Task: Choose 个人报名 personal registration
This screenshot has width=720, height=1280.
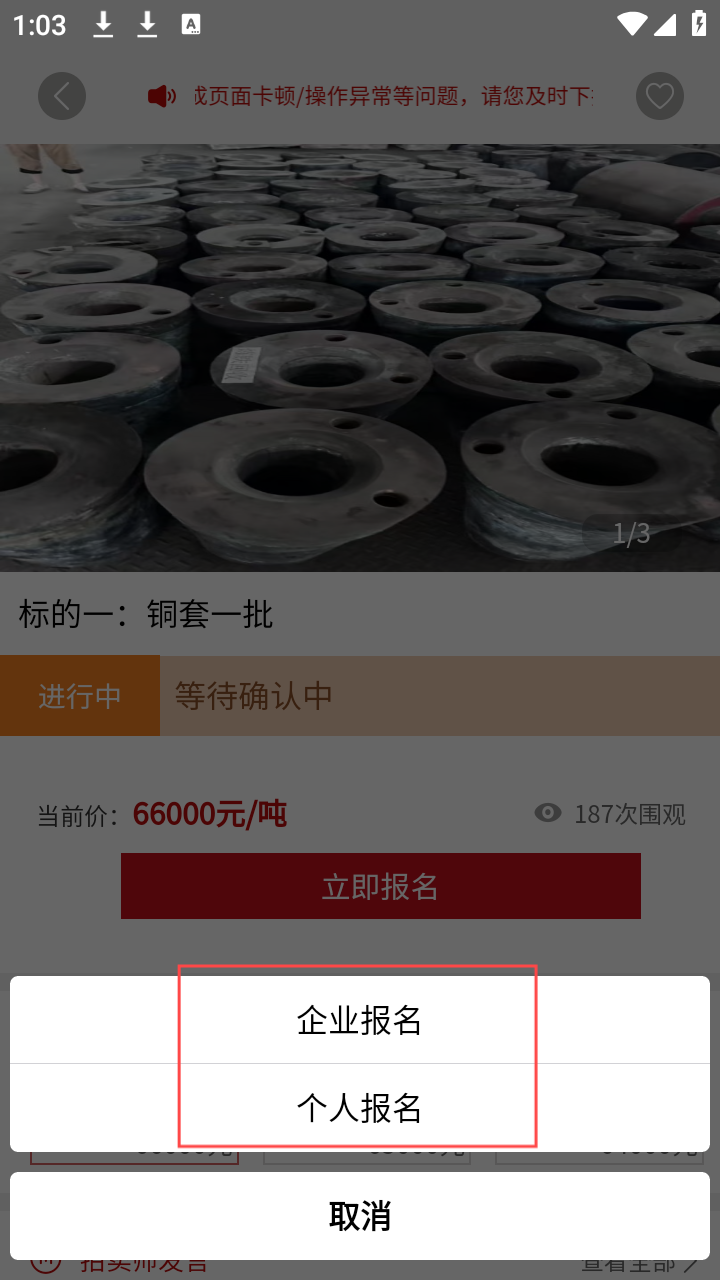Action: pyautogui.click(x=360, y=1108)
